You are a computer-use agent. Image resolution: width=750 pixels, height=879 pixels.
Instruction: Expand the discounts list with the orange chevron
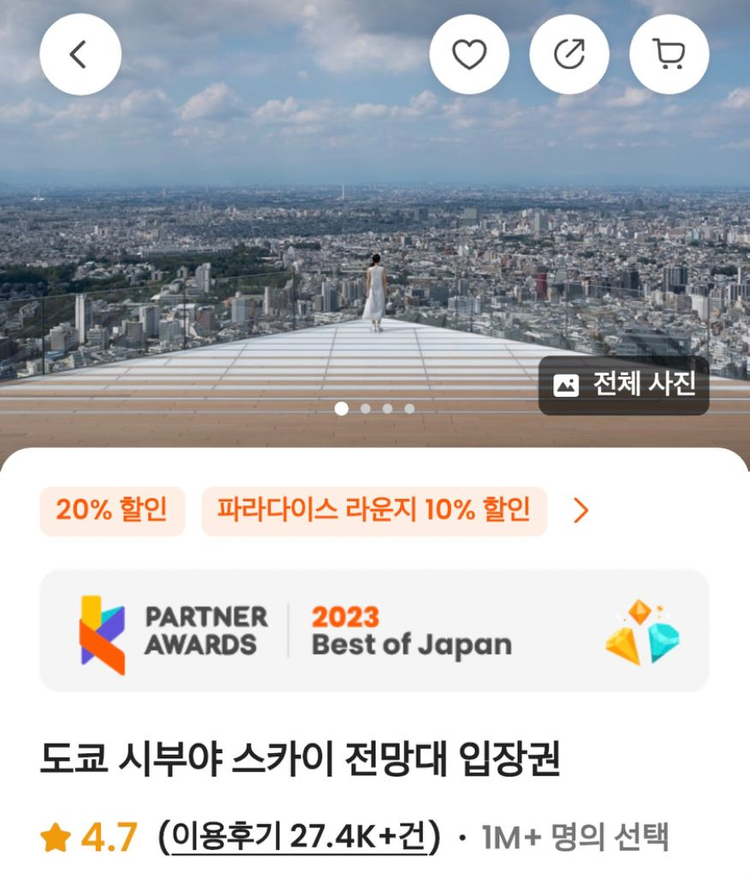581,511
